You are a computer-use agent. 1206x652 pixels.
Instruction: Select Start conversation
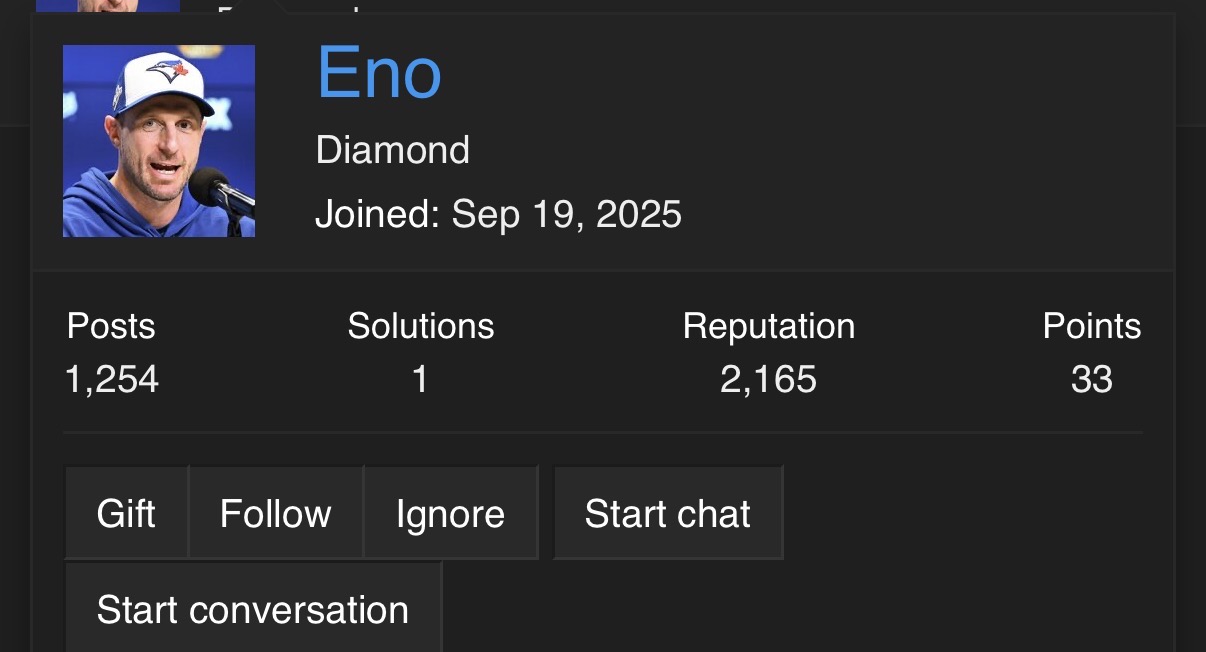pyautogui.click(x=253, y=609)
